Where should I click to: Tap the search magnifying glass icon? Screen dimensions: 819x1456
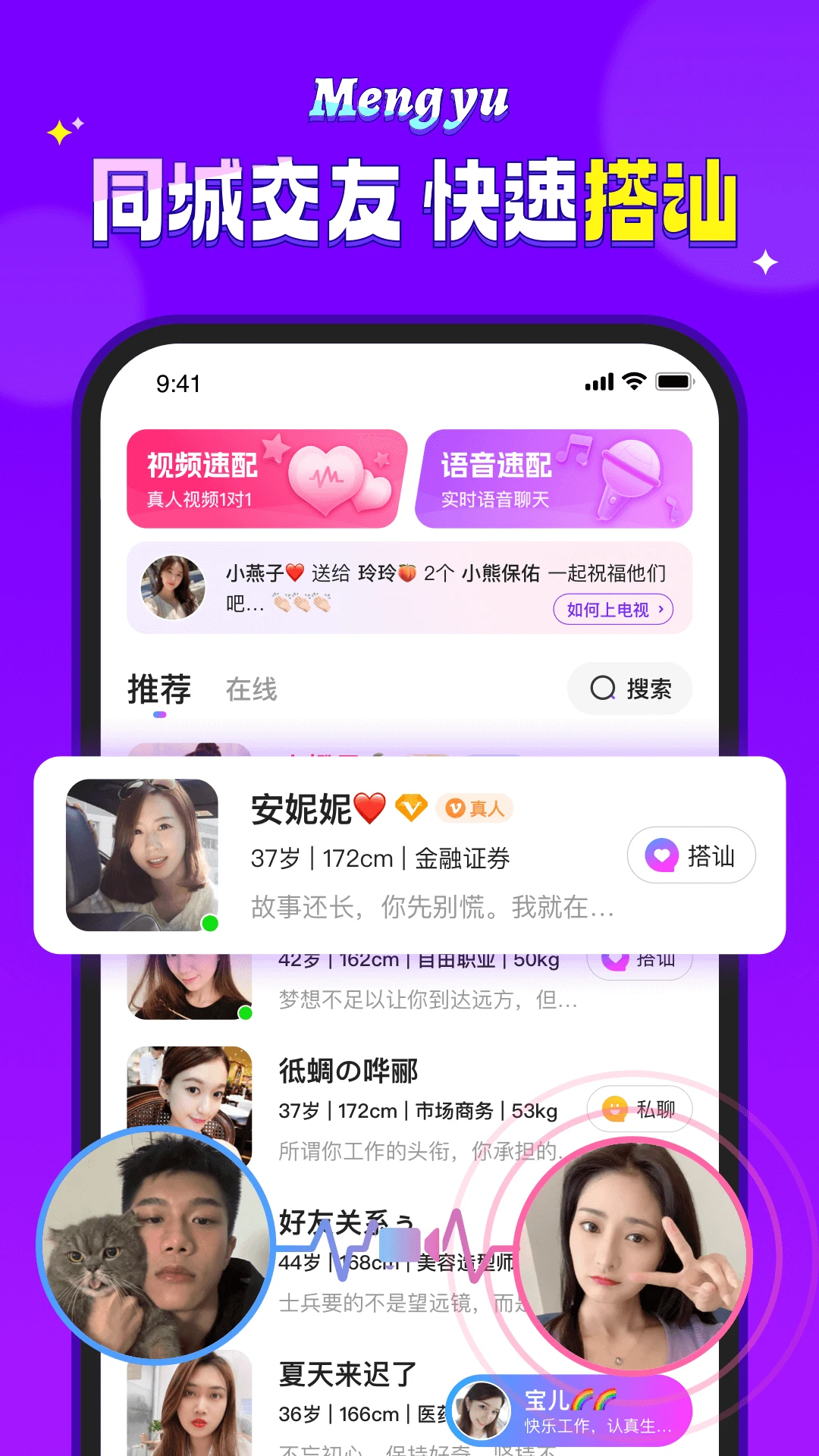pos(602,689)
